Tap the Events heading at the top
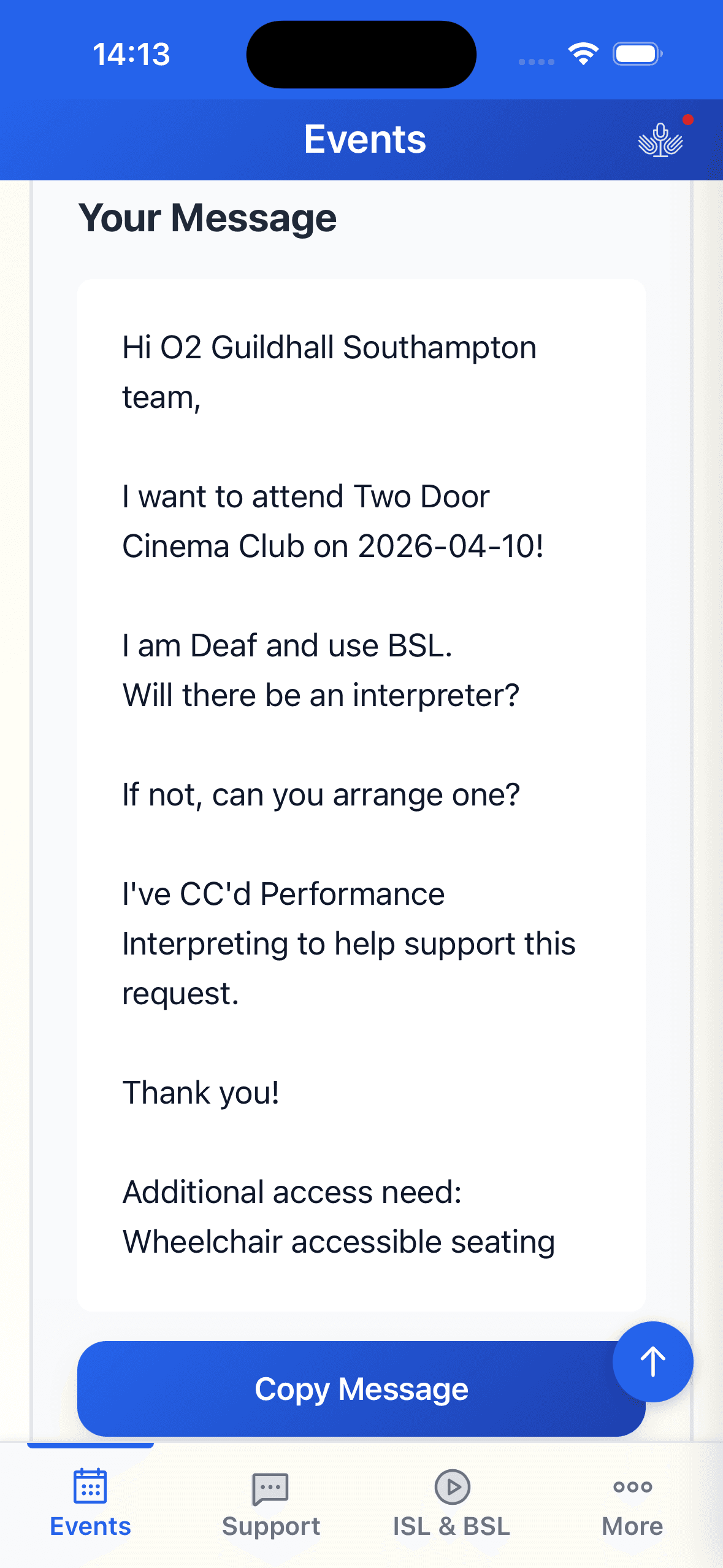Viewport: 723px width, 1568px height. point(364,139)
